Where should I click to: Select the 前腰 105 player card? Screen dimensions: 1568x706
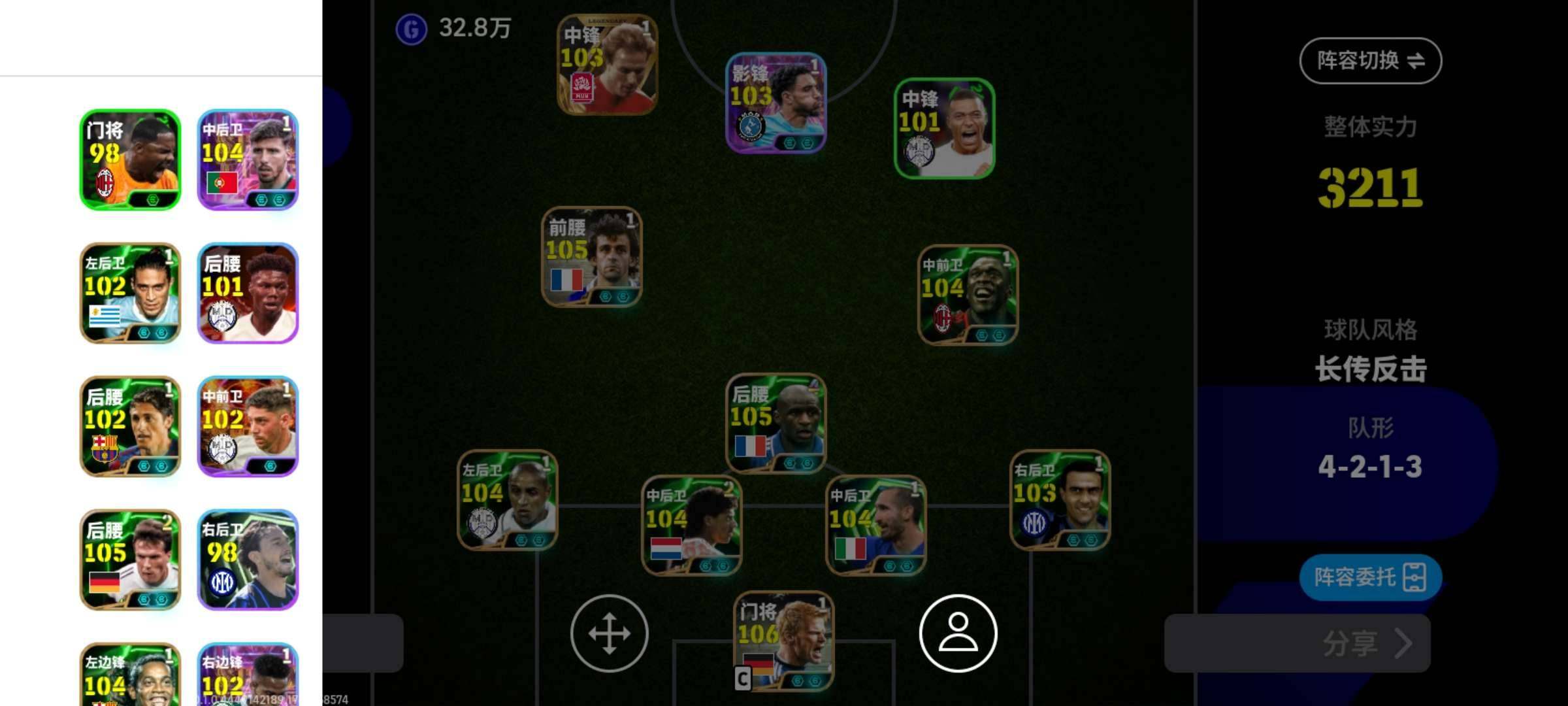click(x=592, y=257)
